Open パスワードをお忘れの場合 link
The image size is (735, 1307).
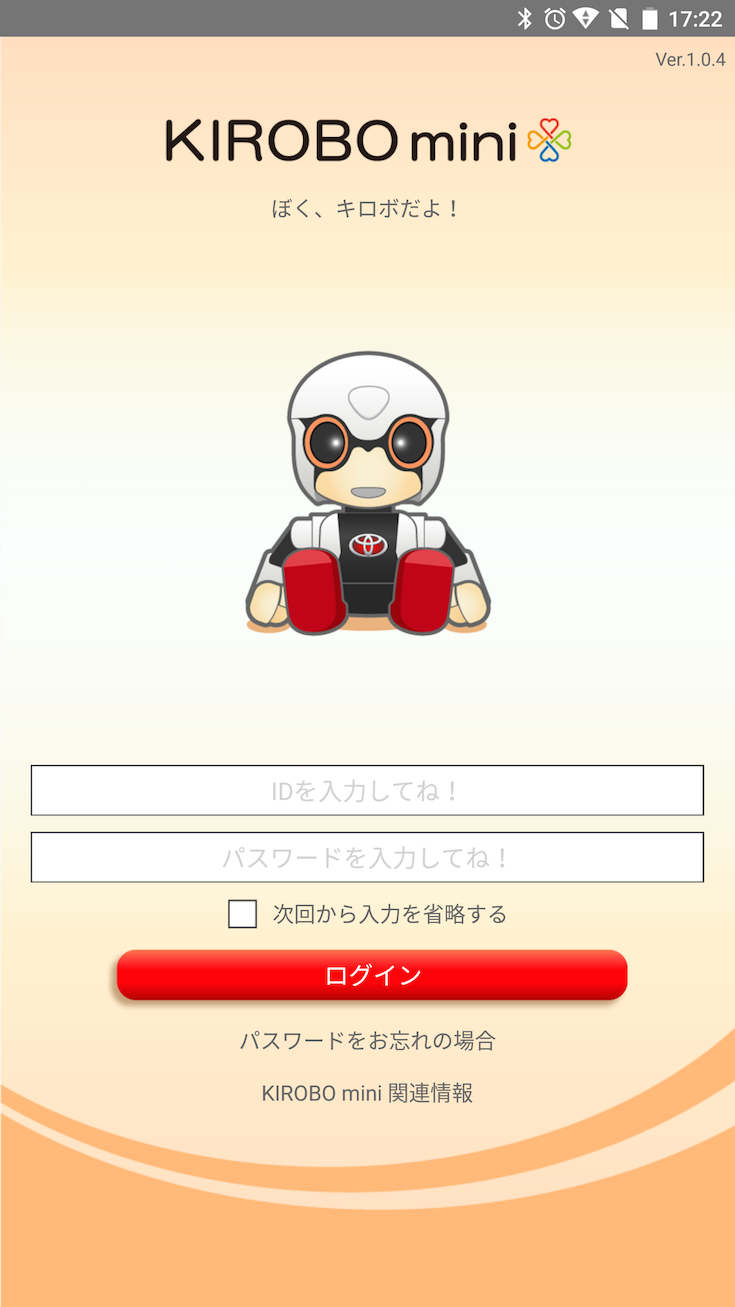367,1041
